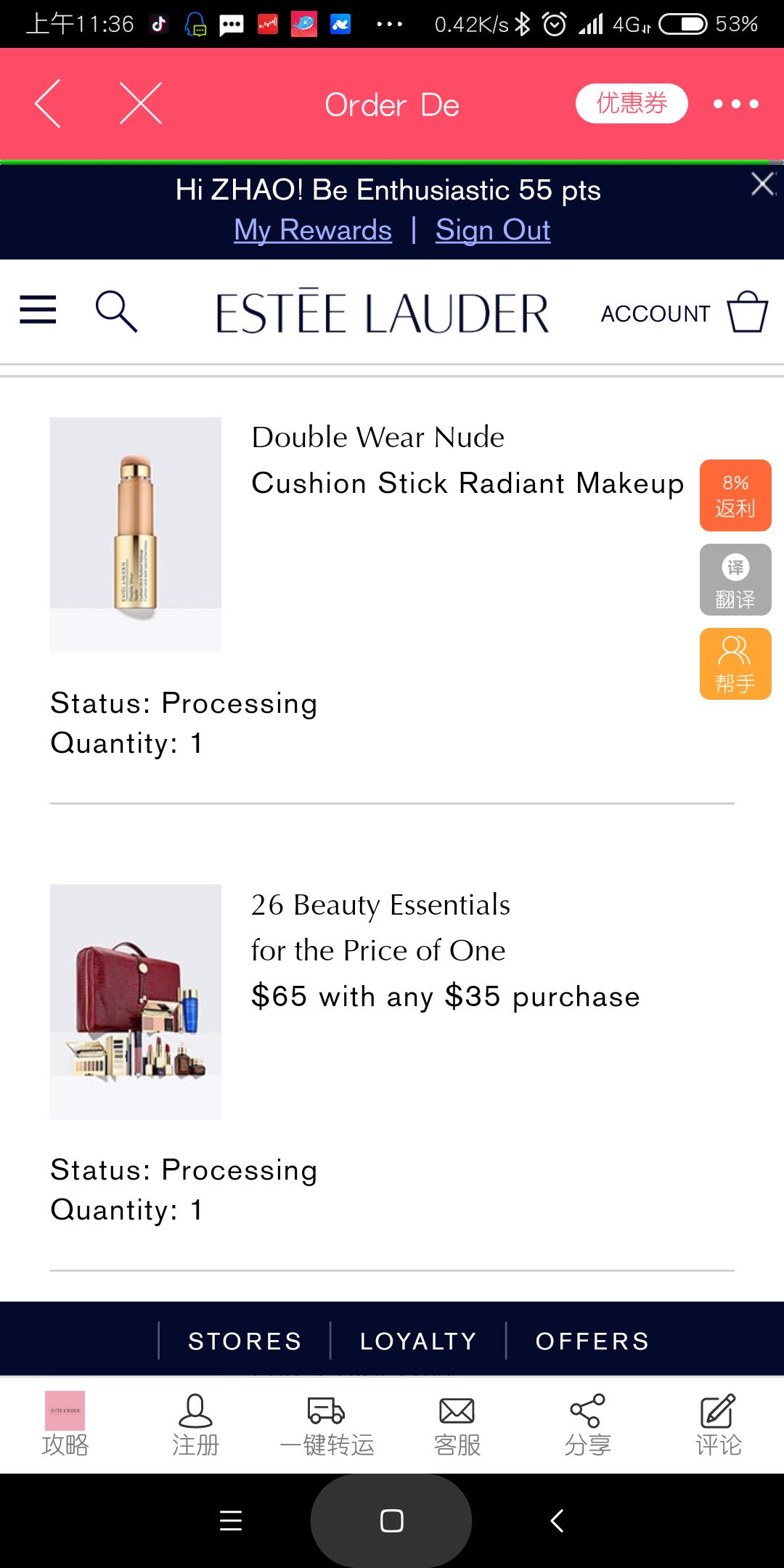
Task: Open the 优惠券 coupon button
Action: click(632, 103)
